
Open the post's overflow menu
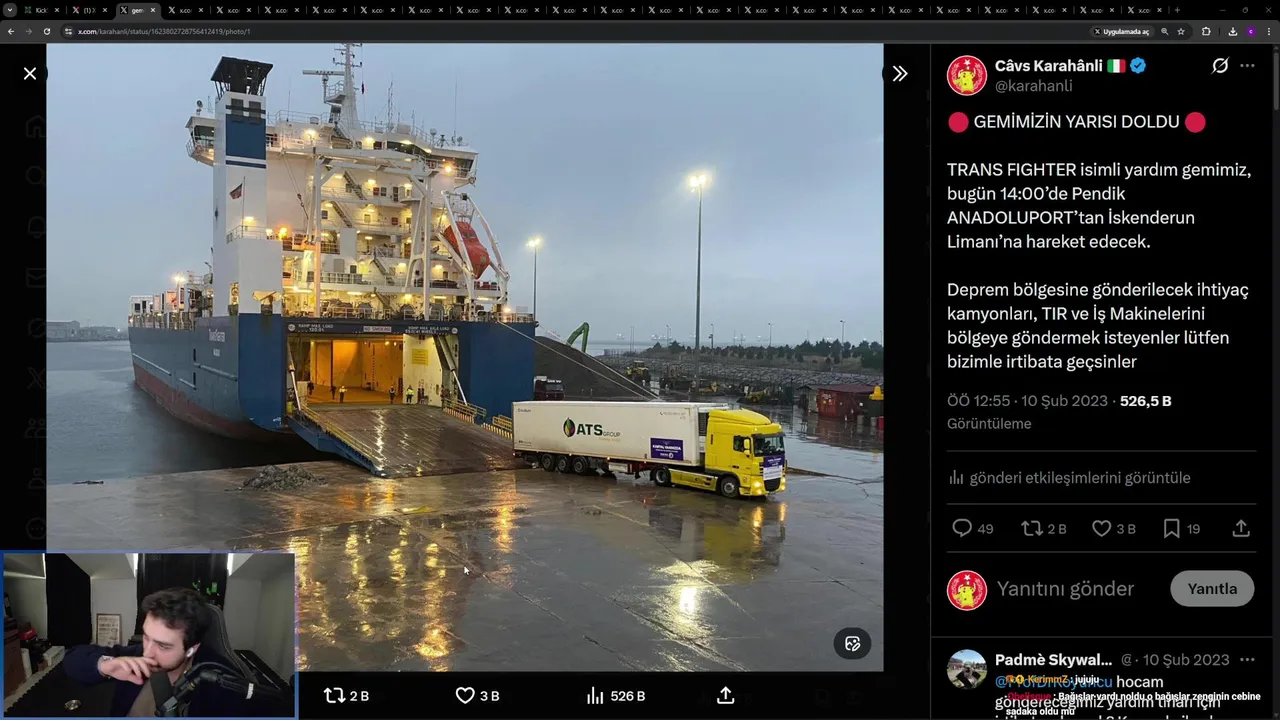click(x=1247, y=66)
